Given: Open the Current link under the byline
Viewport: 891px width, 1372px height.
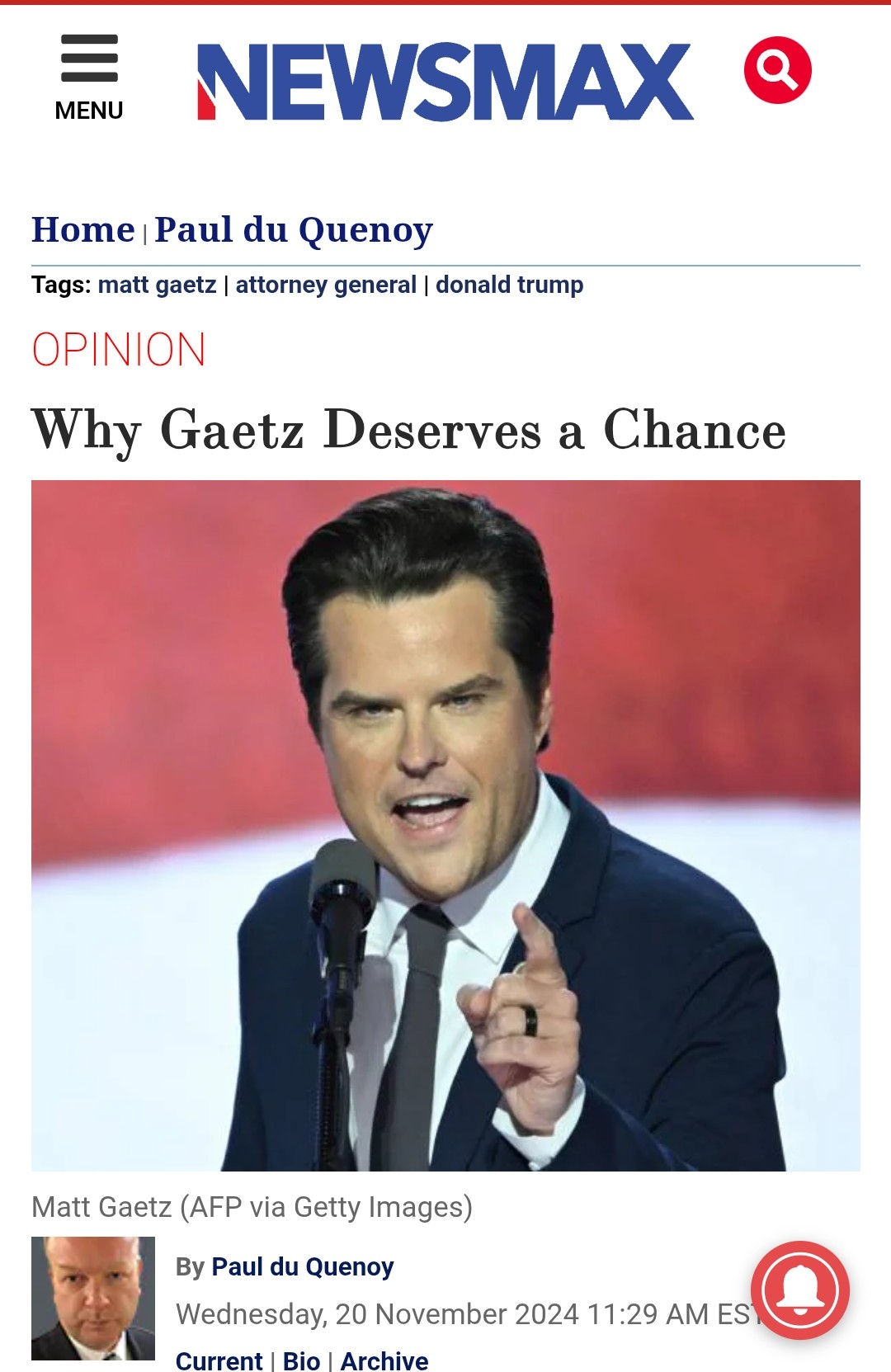Looking at the screenshot, I should point(219,1360).
